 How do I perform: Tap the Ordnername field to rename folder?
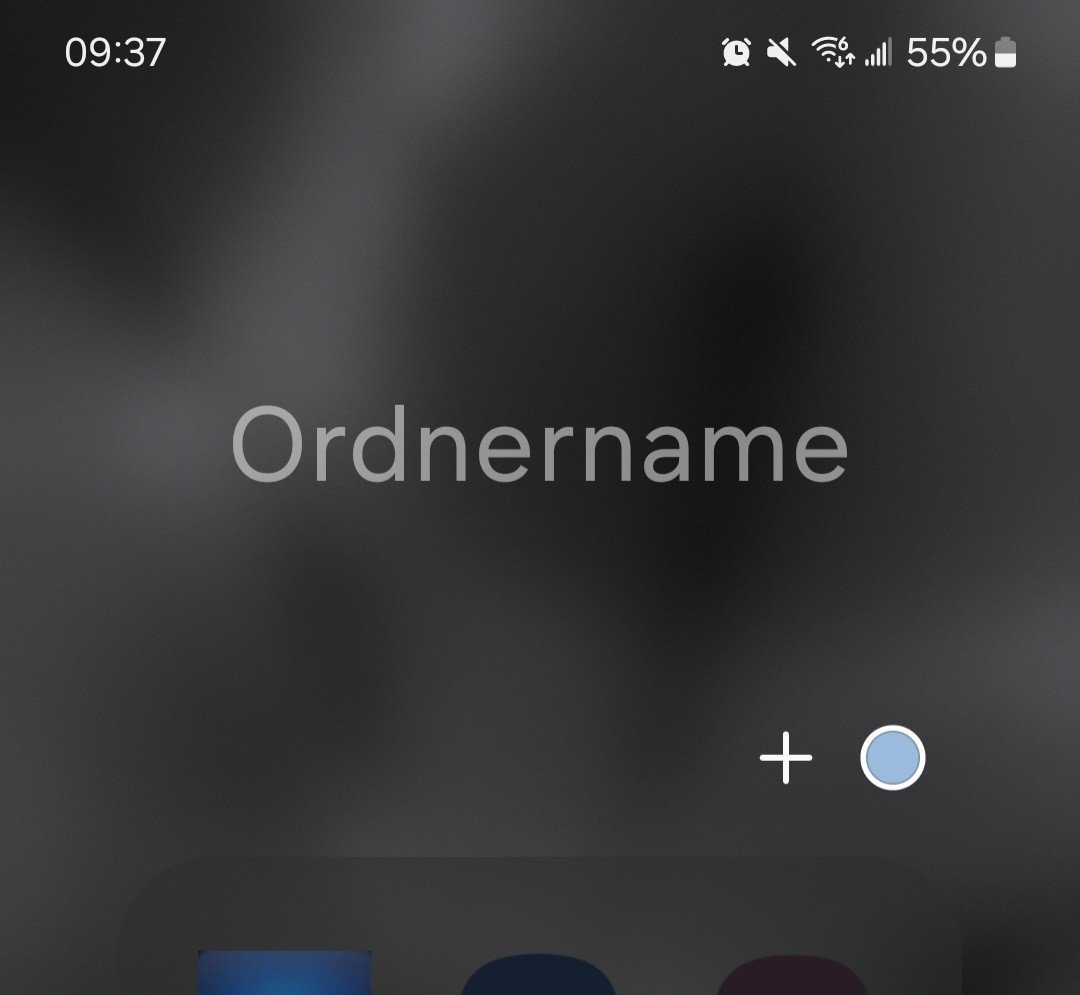tap(539, 444)
